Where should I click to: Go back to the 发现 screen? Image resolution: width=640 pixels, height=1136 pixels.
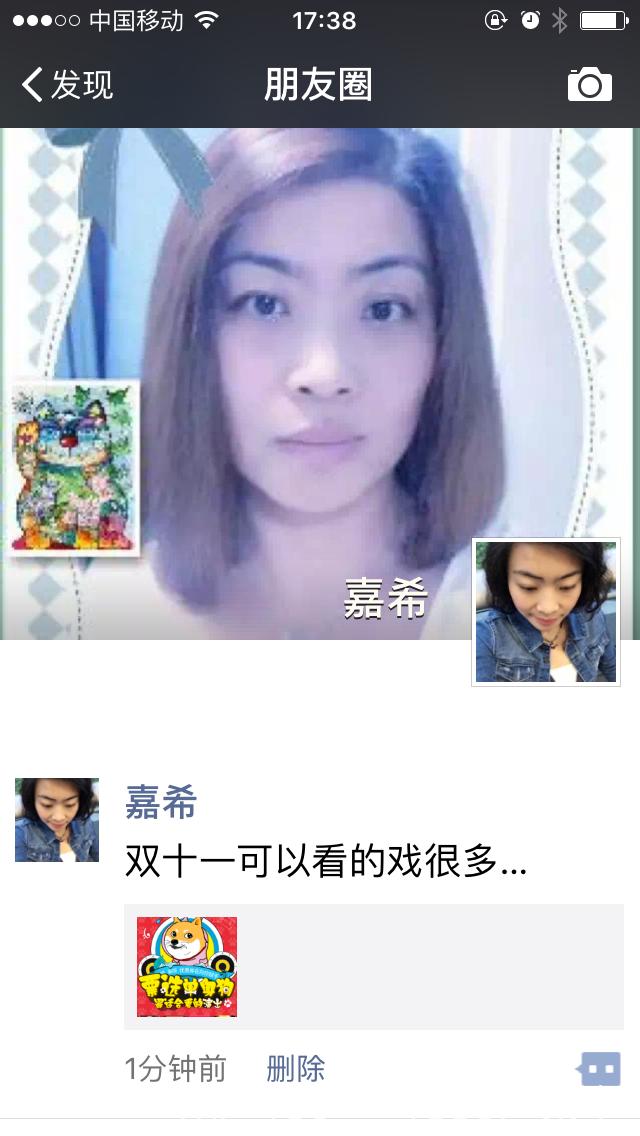tap(67, 85)
